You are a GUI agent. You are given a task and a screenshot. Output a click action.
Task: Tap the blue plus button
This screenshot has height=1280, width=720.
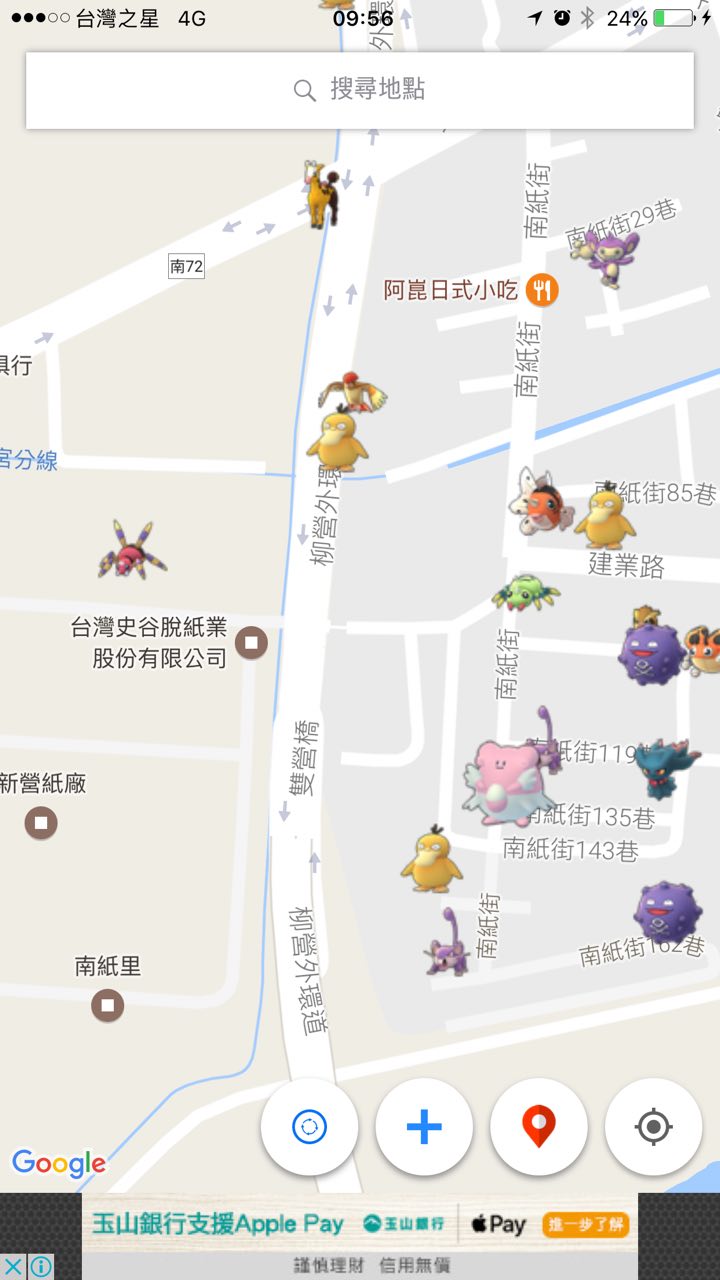click(x=424, y=1127)
